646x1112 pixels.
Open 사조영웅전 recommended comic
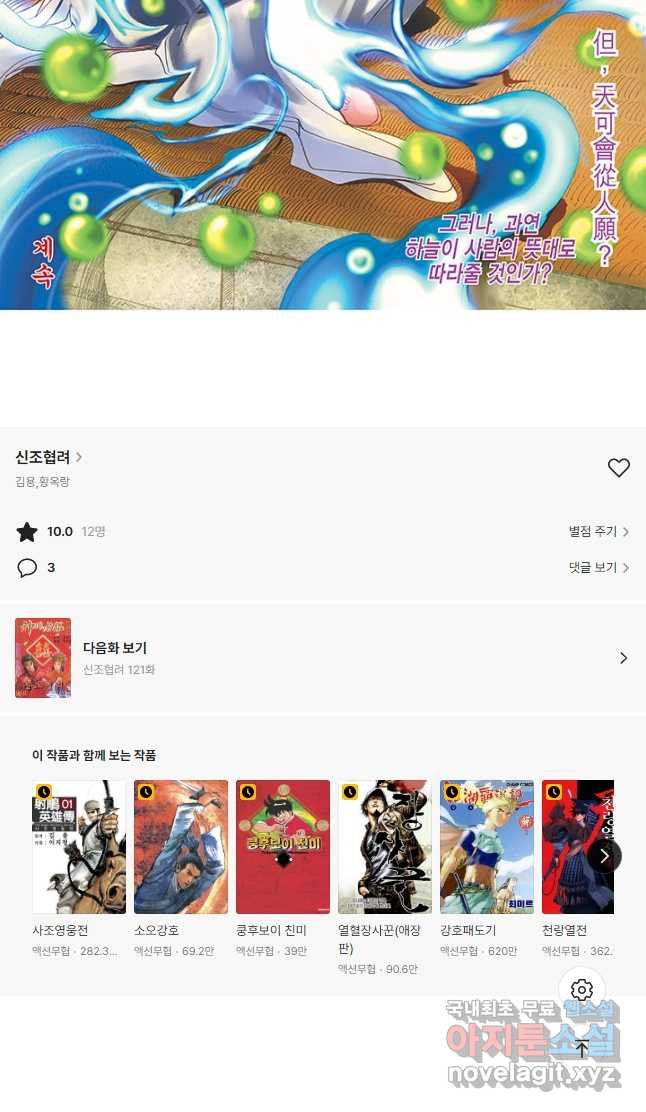[79, 847]
